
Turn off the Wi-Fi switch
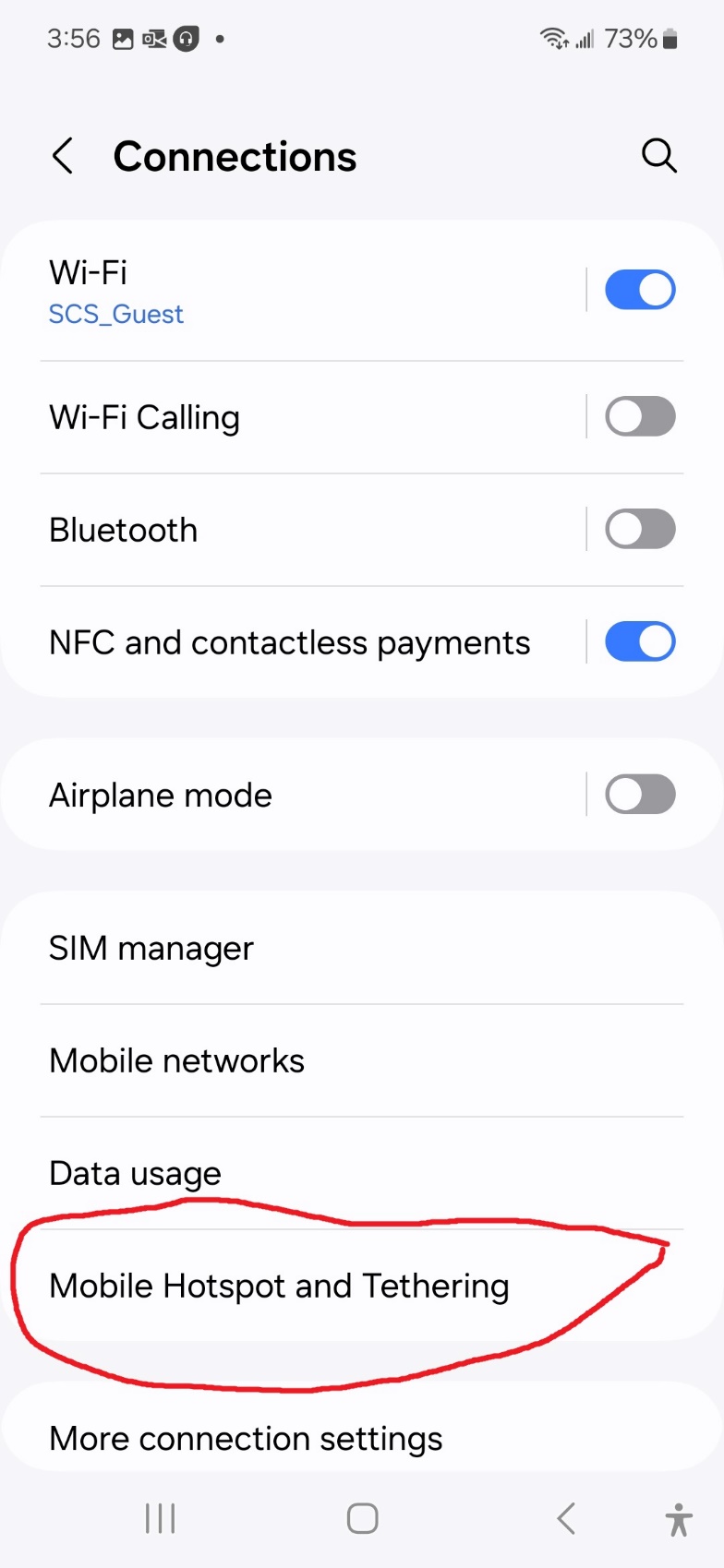(x=640, y=290)
